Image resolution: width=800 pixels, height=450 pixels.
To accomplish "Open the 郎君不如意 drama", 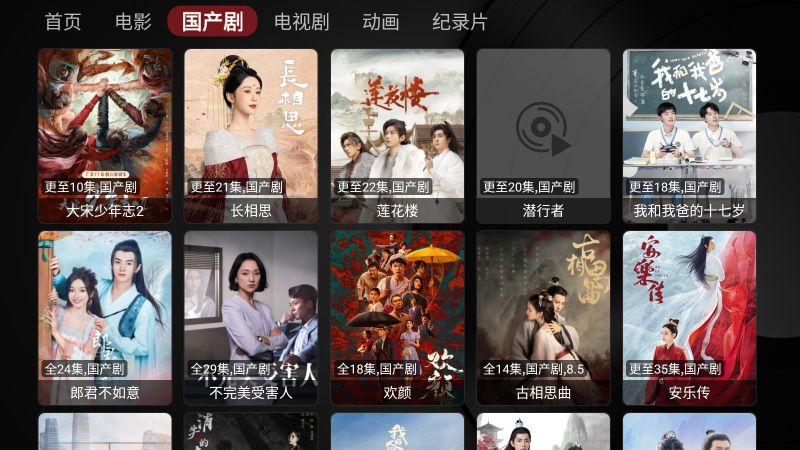I will click(x=105, y=317).
